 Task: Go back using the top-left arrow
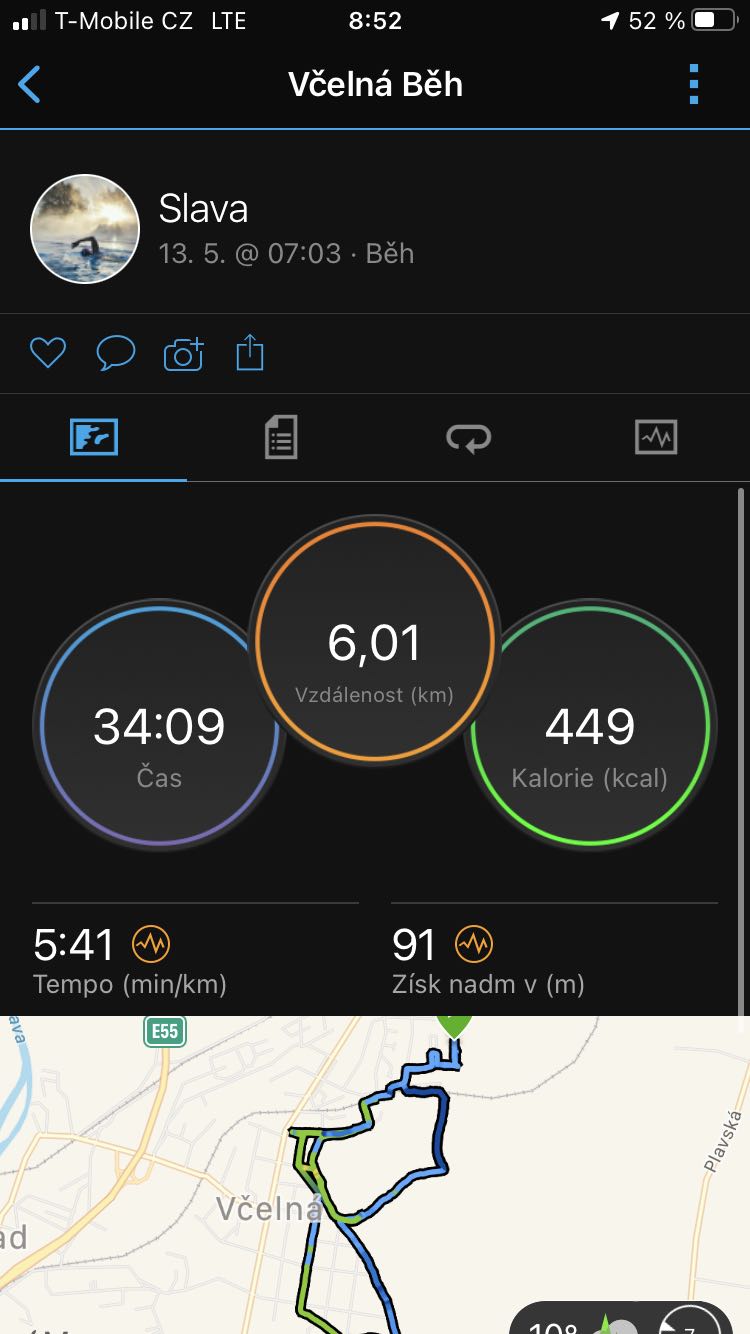[30, 85]
